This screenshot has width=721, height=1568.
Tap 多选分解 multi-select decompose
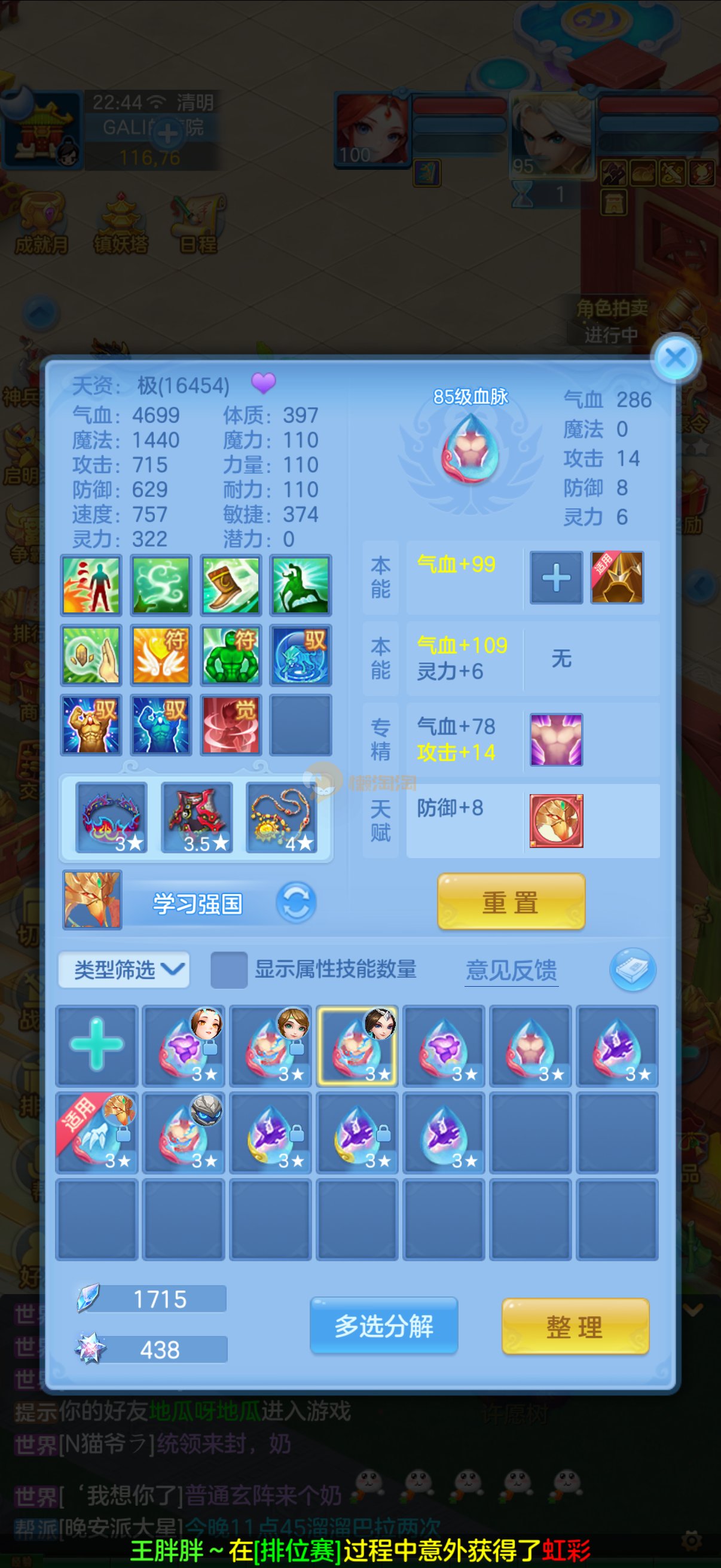coord(384,1326)
